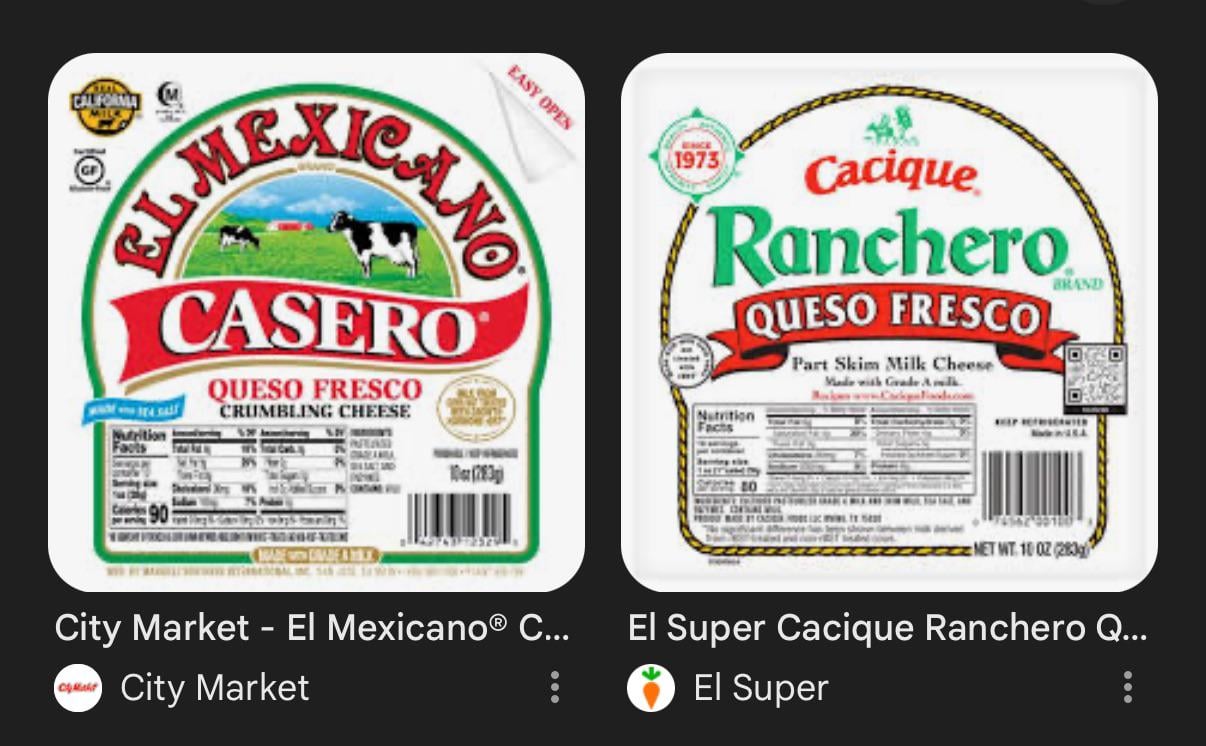The image size is (1206, 746).
Task: Open more options for El Super result
Action: (1127, 687)
